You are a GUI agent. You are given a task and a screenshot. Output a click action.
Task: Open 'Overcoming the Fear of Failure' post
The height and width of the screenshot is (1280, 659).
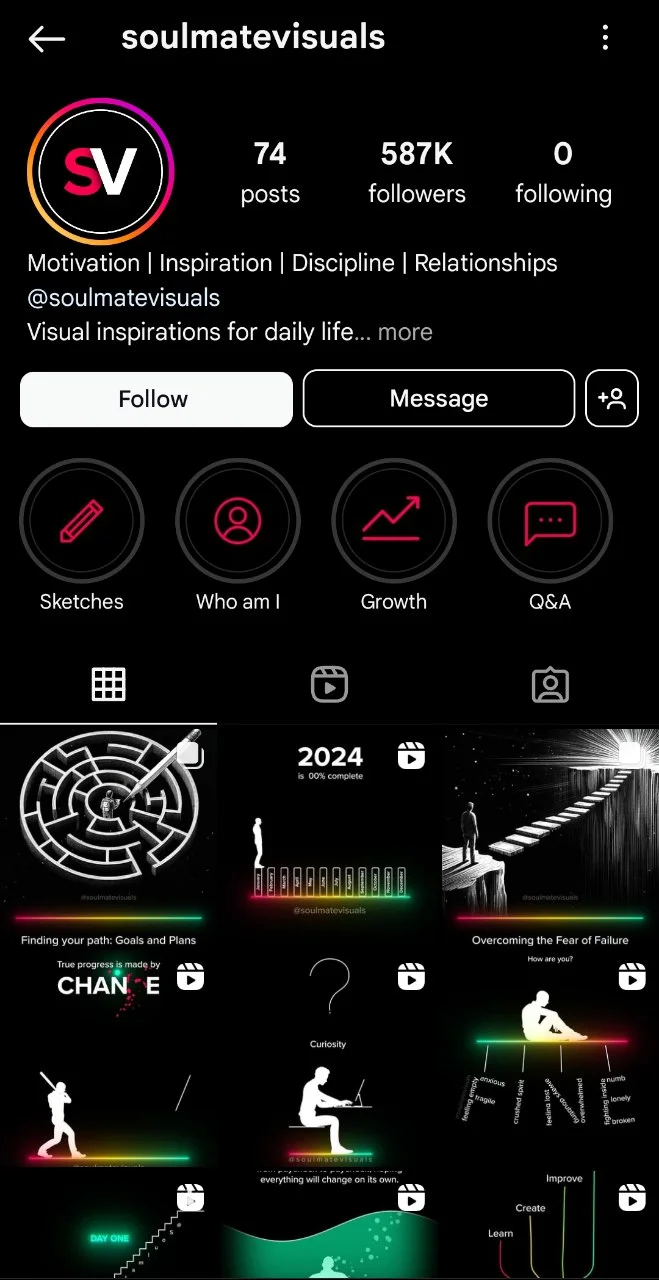click(550, 836)
